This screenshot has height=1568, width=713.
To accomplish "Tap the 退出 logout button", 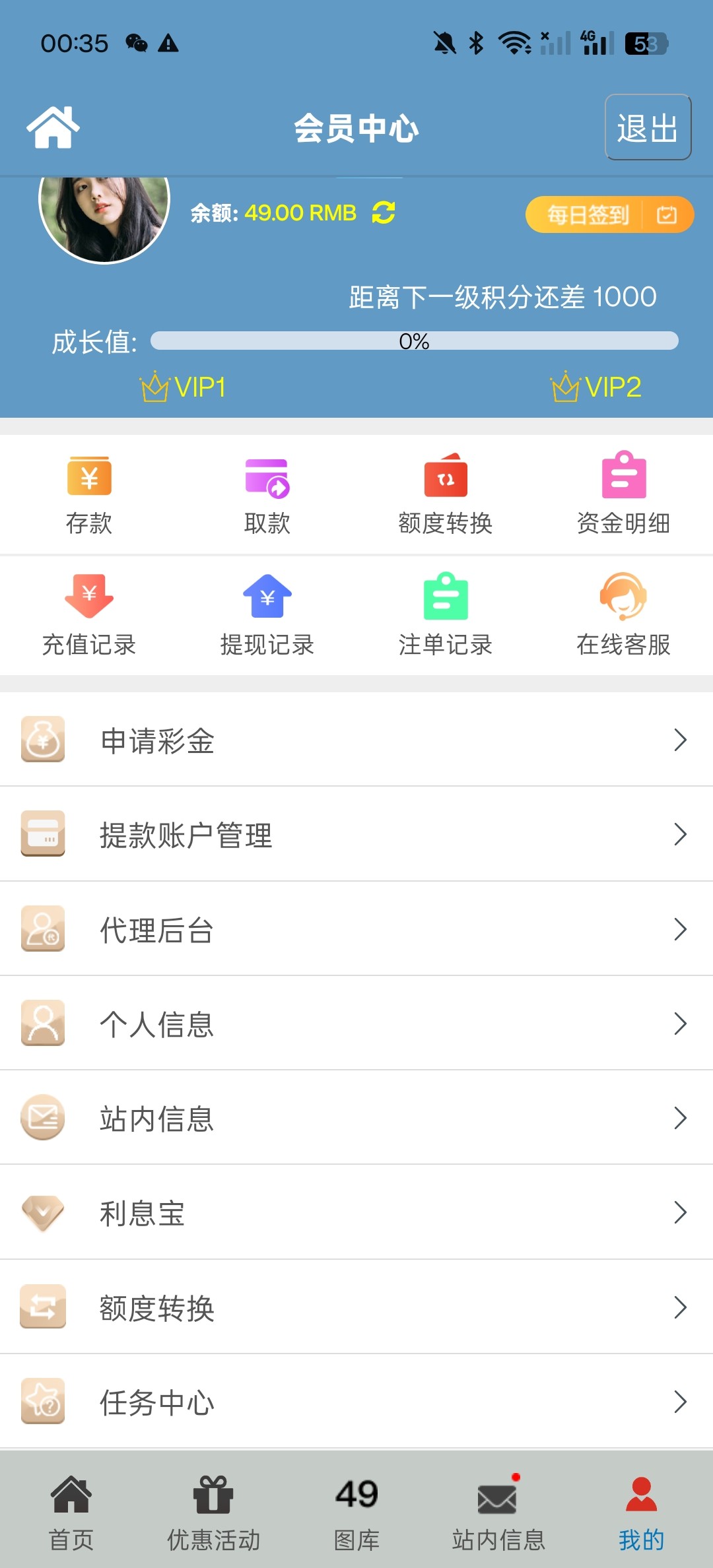I will click(x=648, y=127).
